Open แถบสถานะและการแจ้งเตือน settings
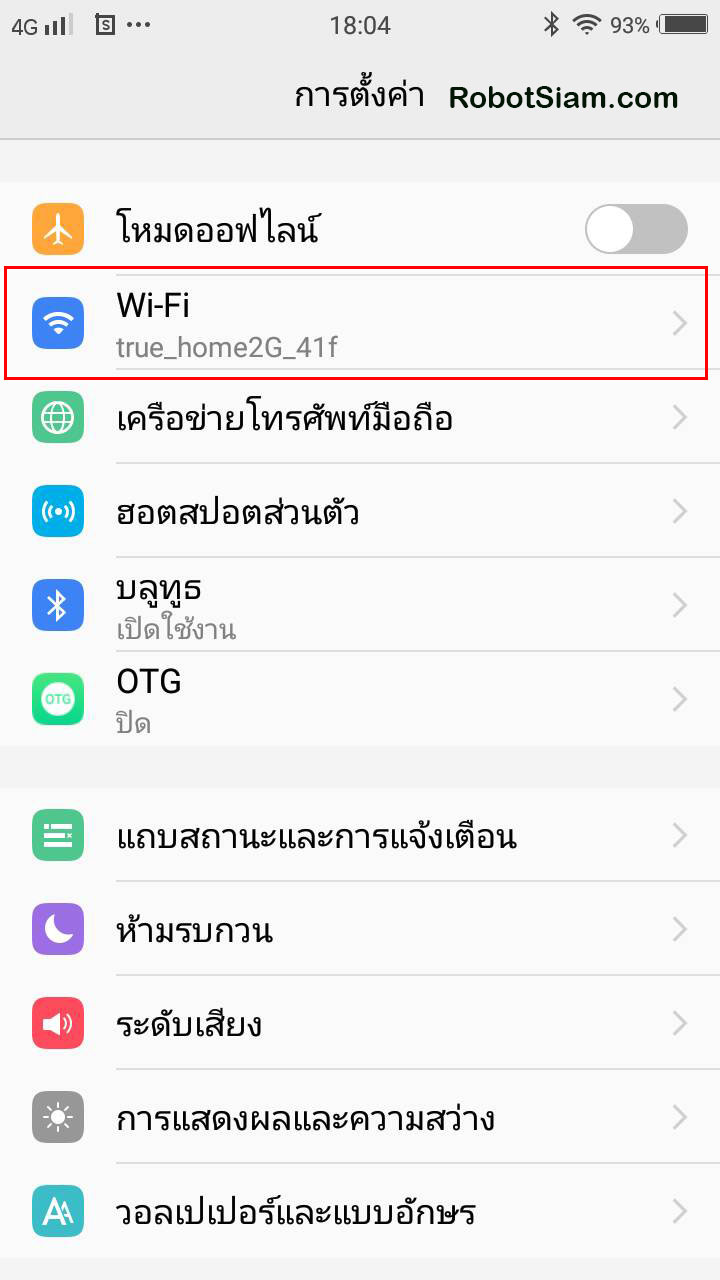720x1280 pixels. 360,835
